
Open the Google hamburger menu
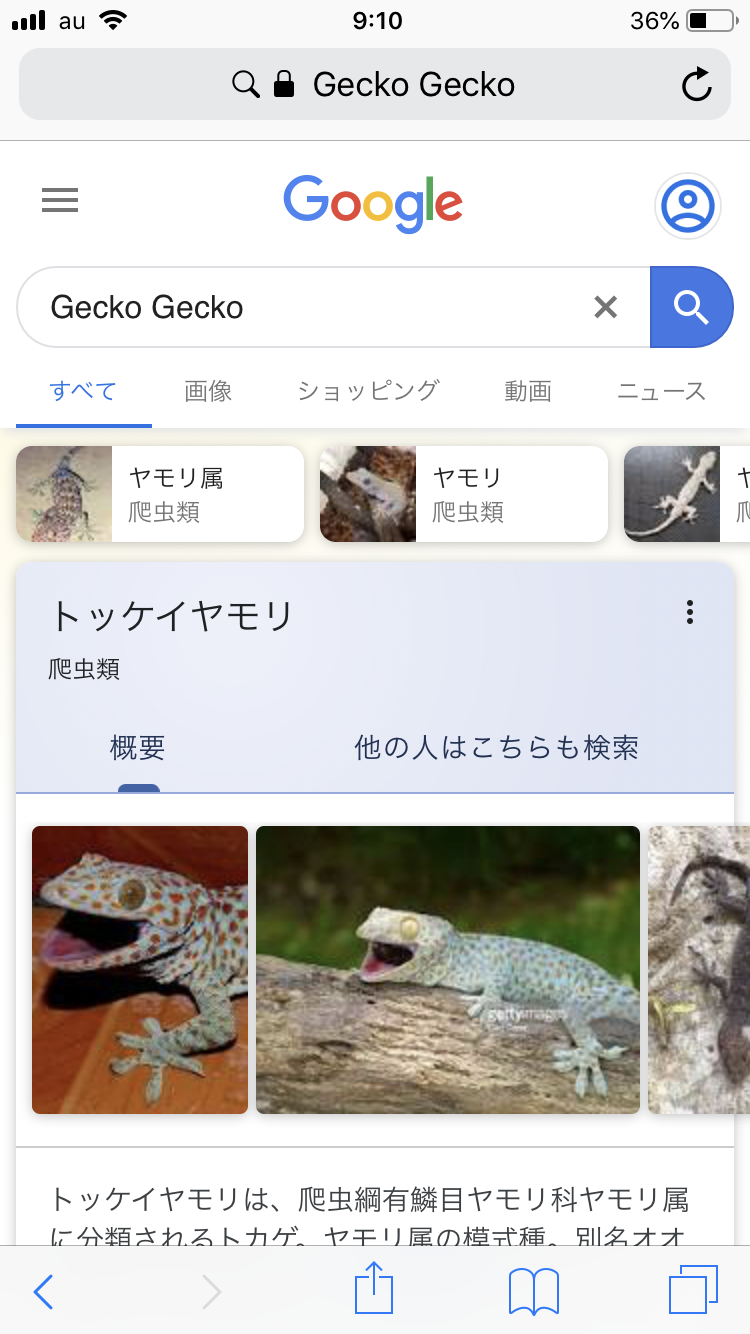(60, 202)
